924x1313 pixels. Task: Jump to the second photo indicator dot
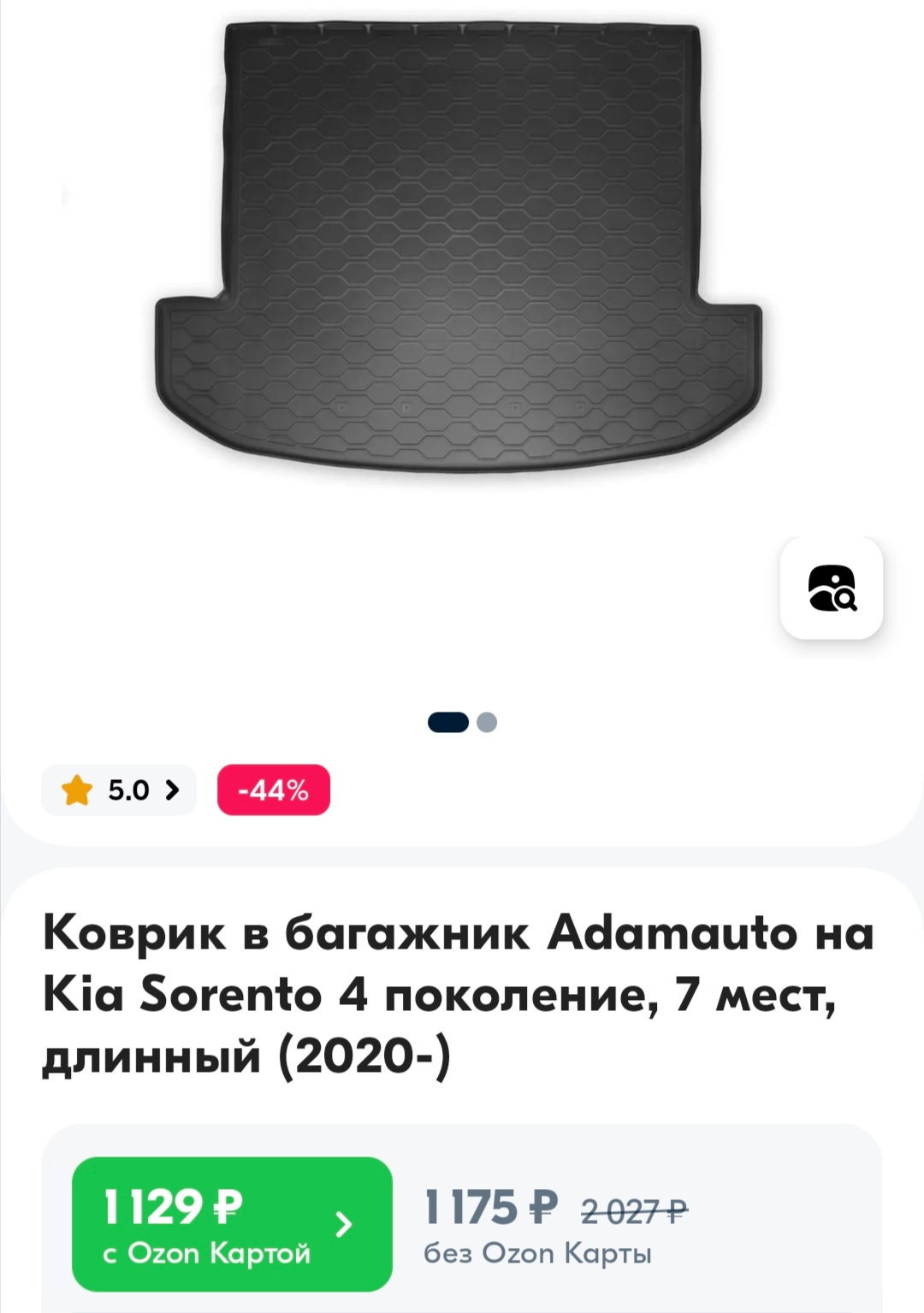pyautogui.click(x=487, y=723)
